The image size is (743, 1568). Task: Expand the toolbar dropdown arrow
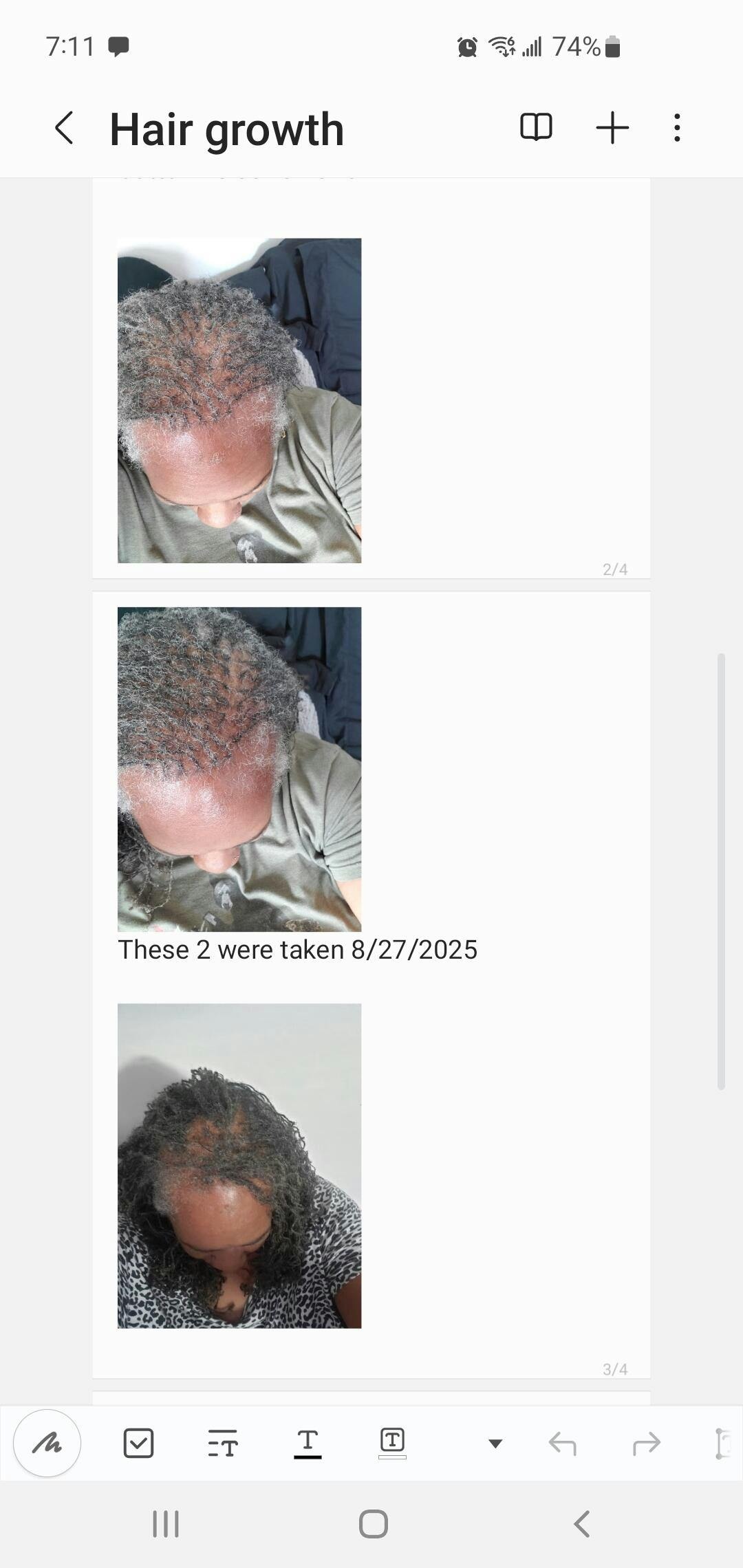pos(495,1443)
